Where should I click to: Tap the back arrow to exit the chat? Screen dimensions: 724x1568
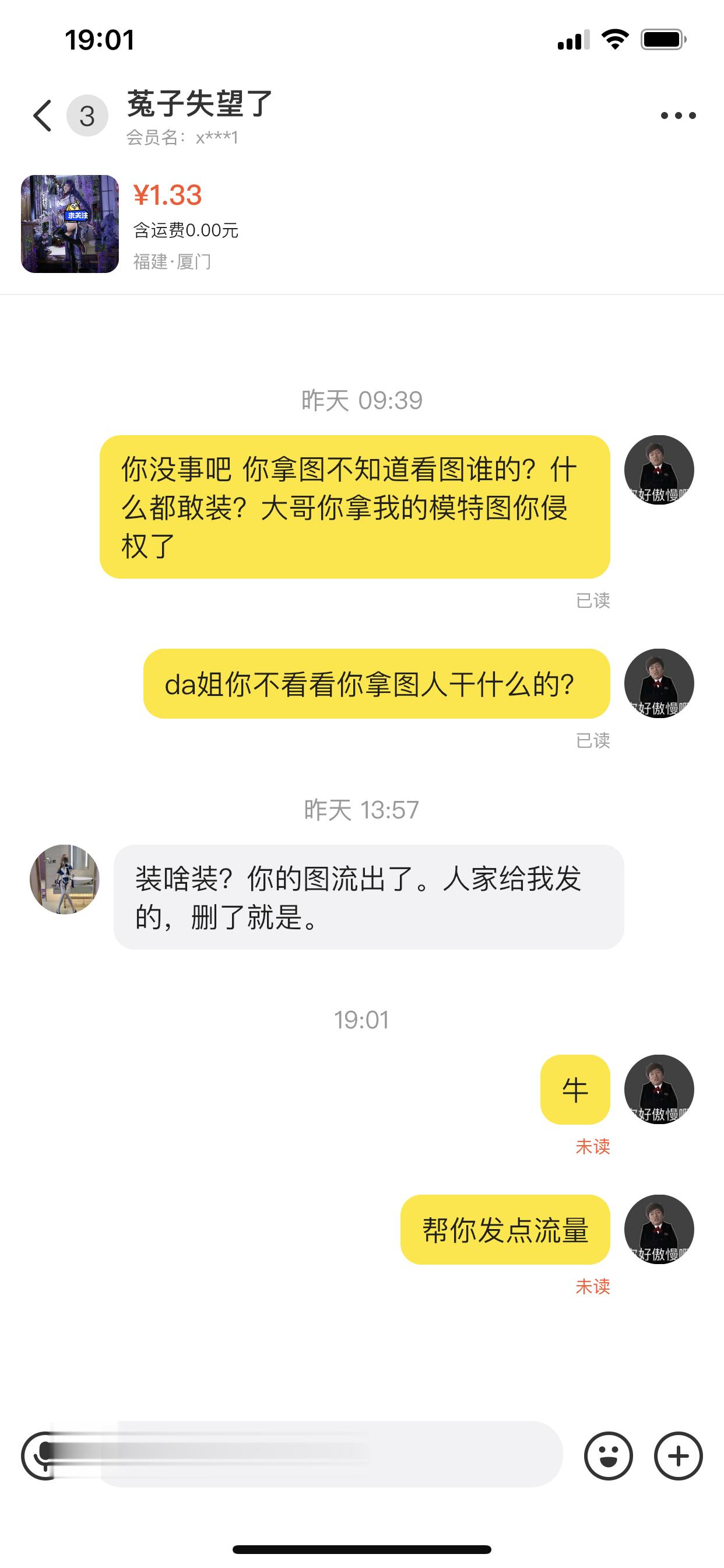tap(41, 114)
